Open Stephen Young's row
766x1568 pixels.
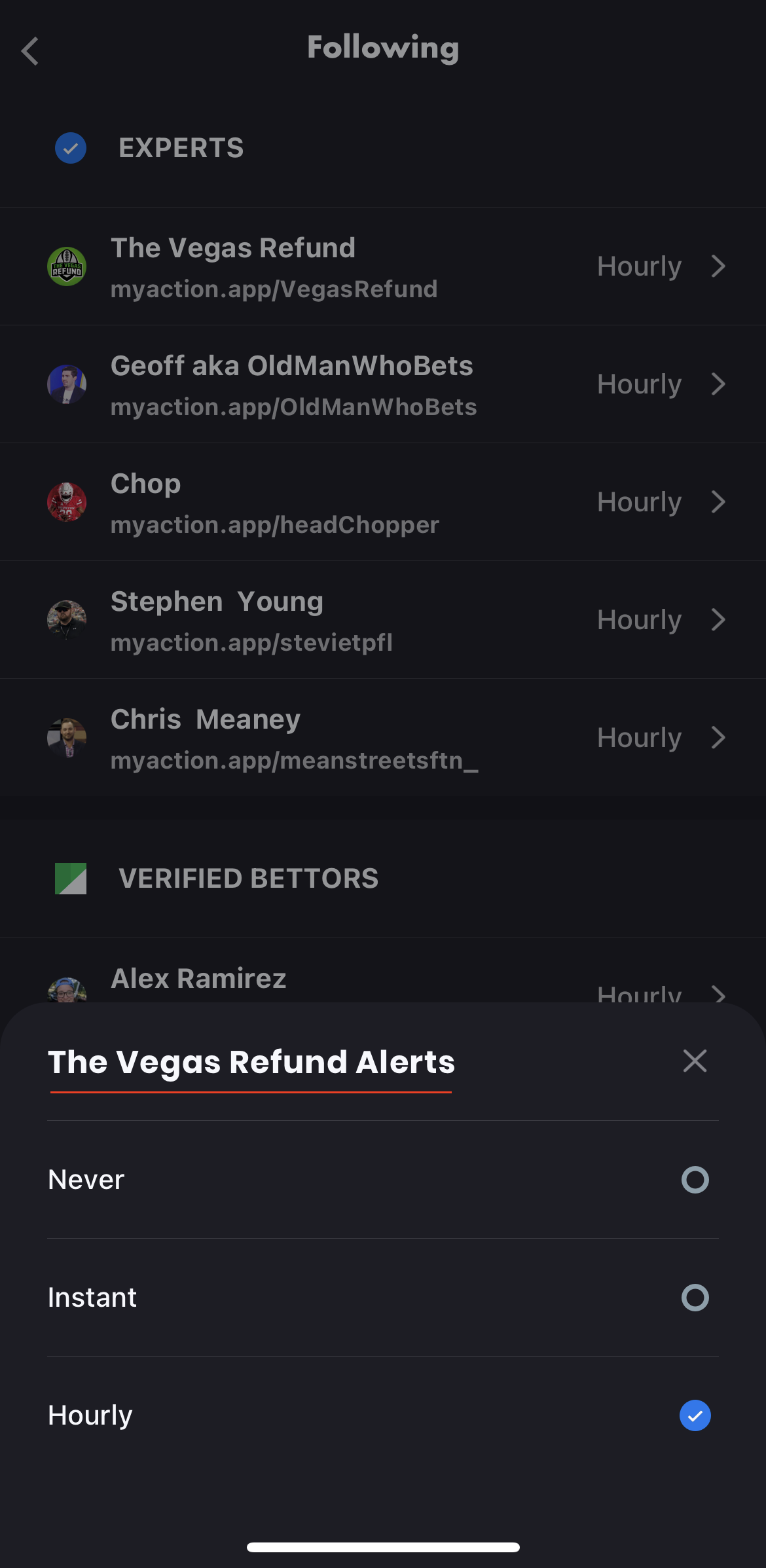point(383,620)
